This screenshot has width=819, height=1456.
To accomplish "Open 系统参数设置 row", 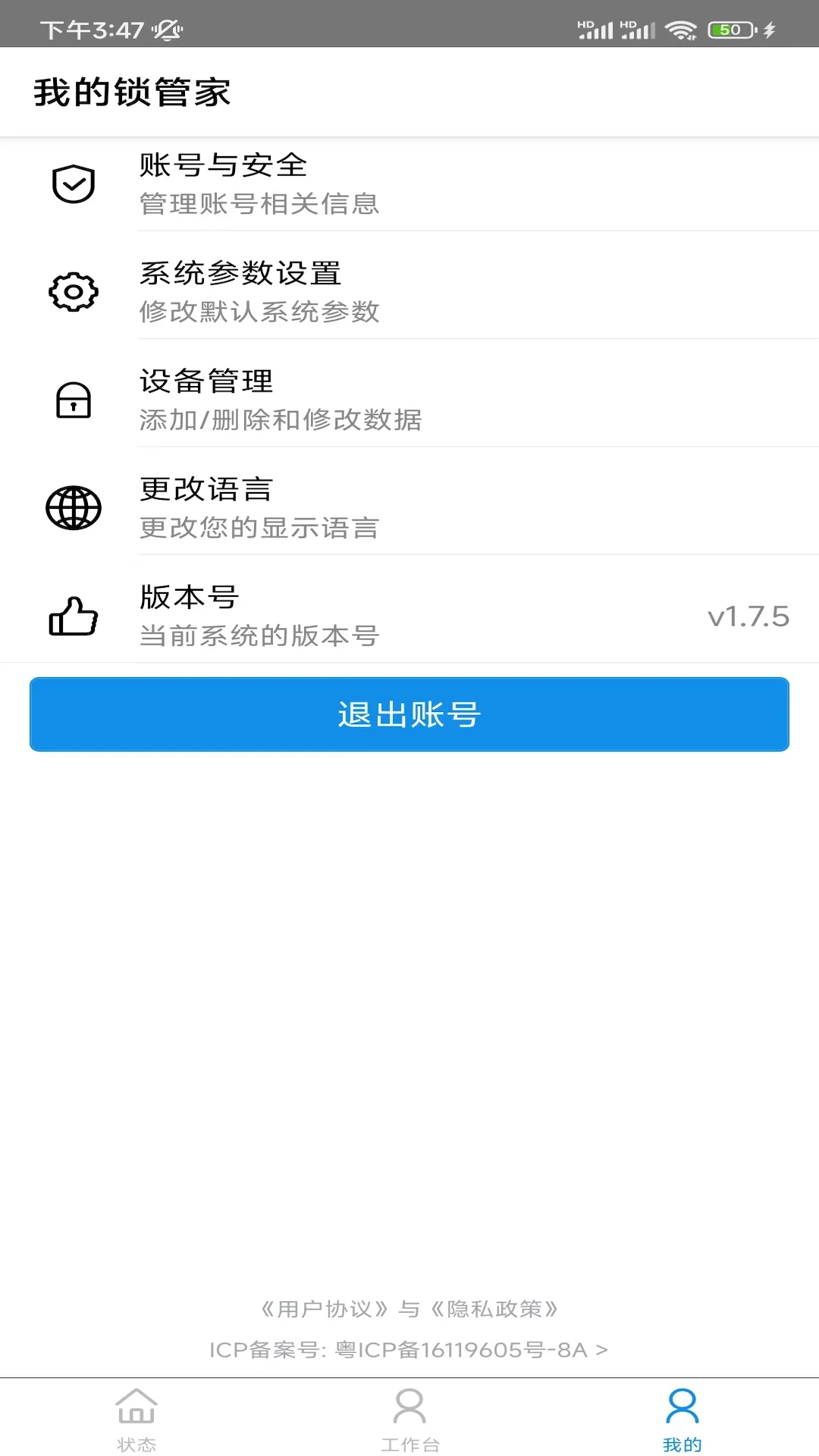I will coord(409,292).
